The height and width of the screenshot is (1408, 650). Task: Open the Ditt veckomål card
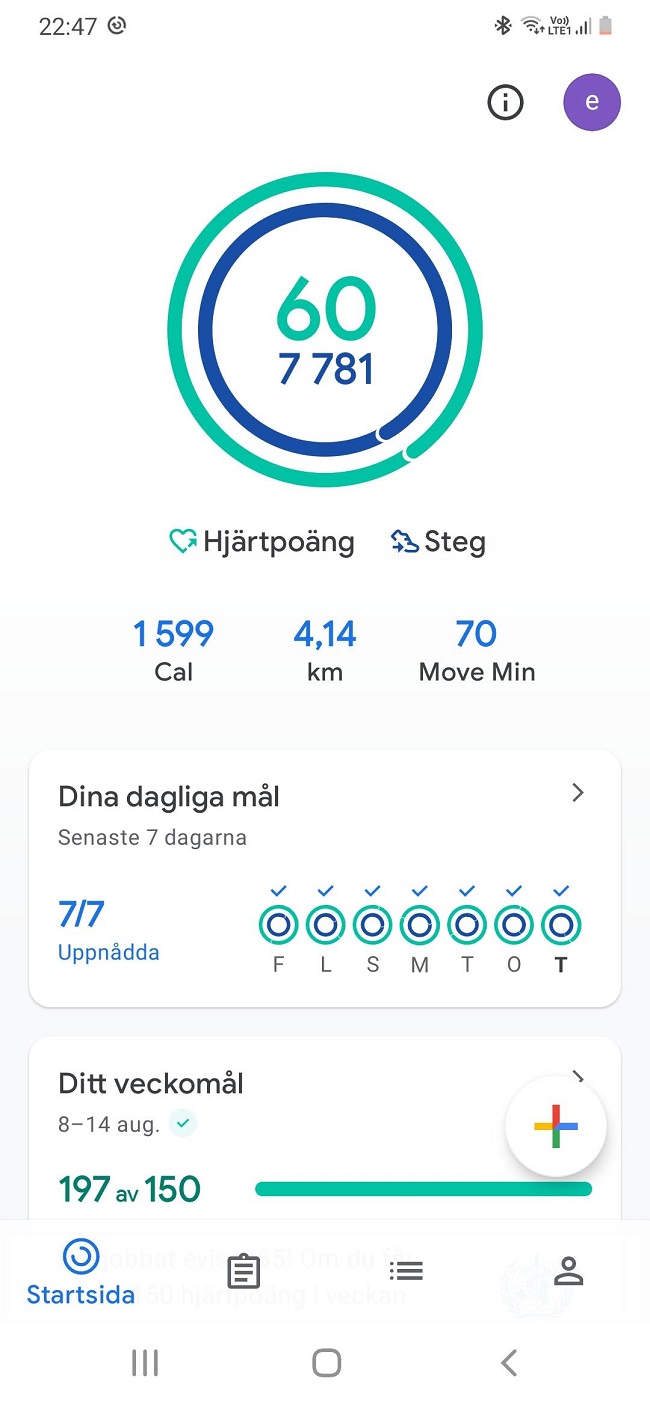coord(325,1128)
